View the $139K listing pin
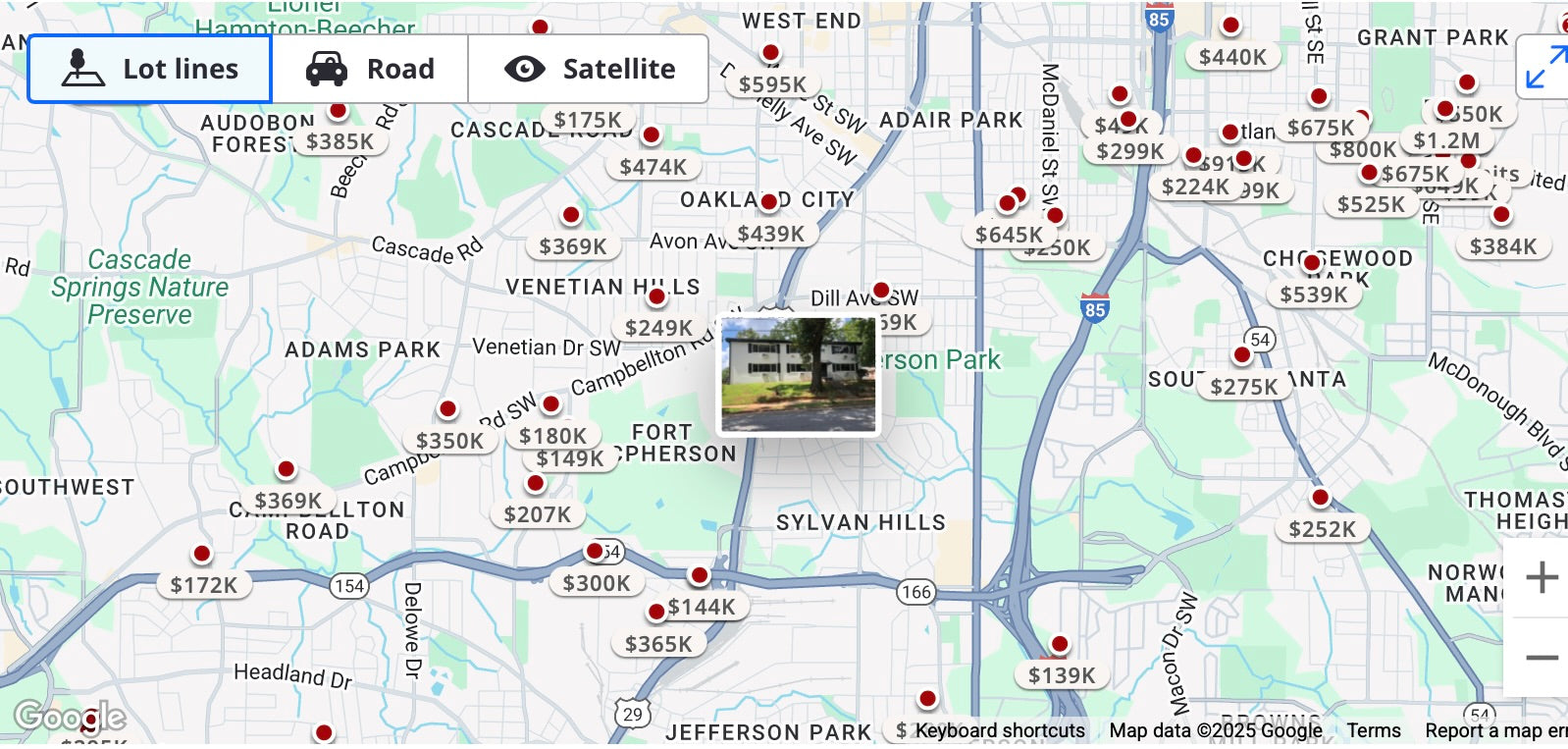The height and width of the screenshot is (749, 1568). click(1061, 675)
